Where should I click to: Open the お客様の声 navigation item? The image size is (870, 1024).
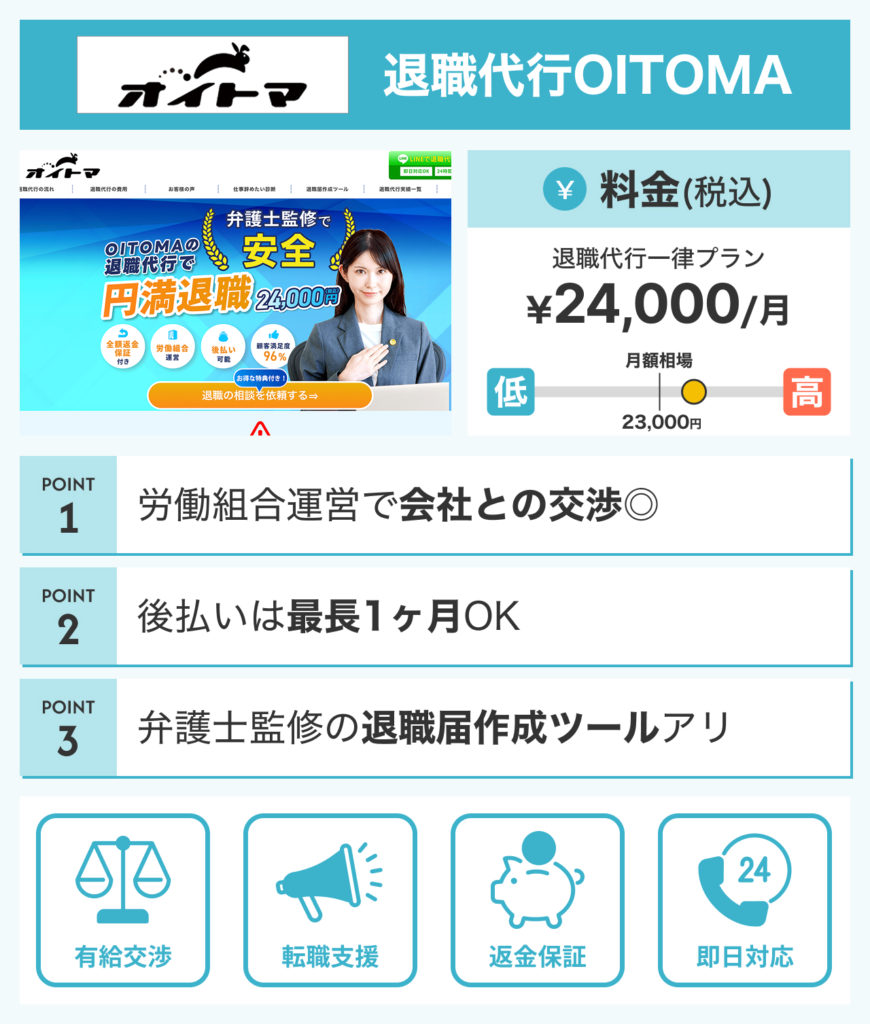[x=180, y=190]
